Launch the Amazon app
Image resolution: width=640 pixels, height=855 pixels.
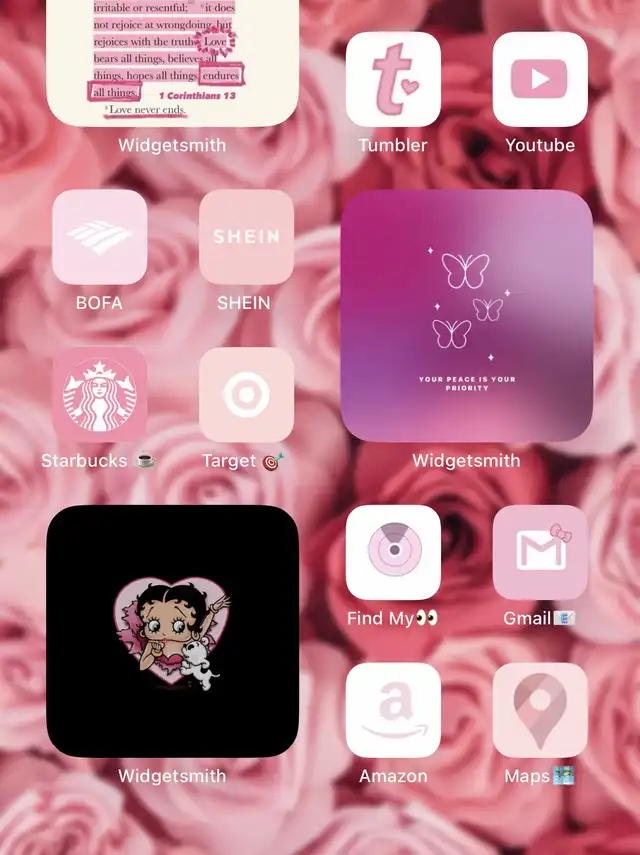tap(393, 710)
